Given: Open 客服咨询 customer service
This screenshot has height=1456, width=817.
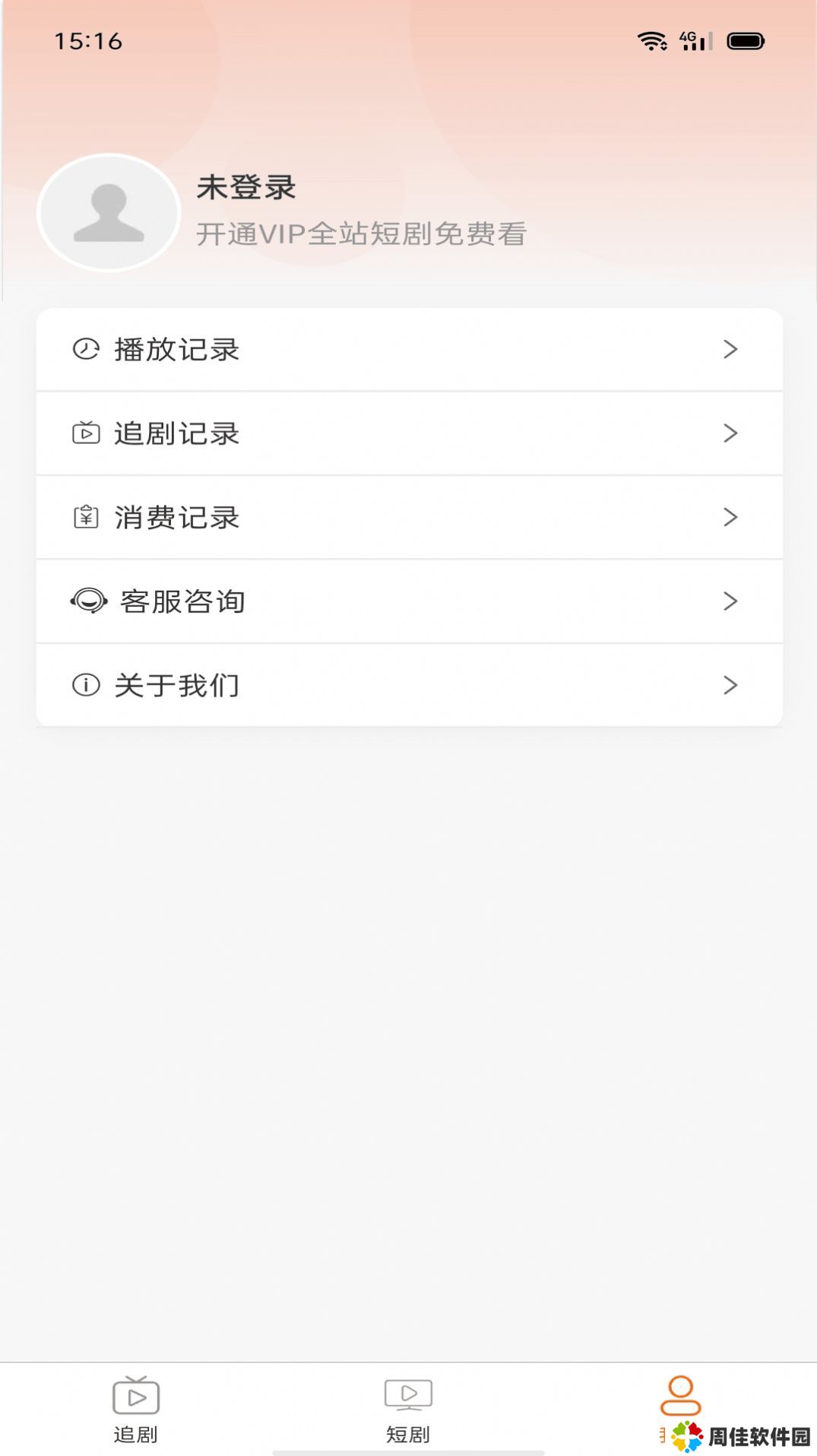Looking at the screenshot, I should [x=410, y=601].
